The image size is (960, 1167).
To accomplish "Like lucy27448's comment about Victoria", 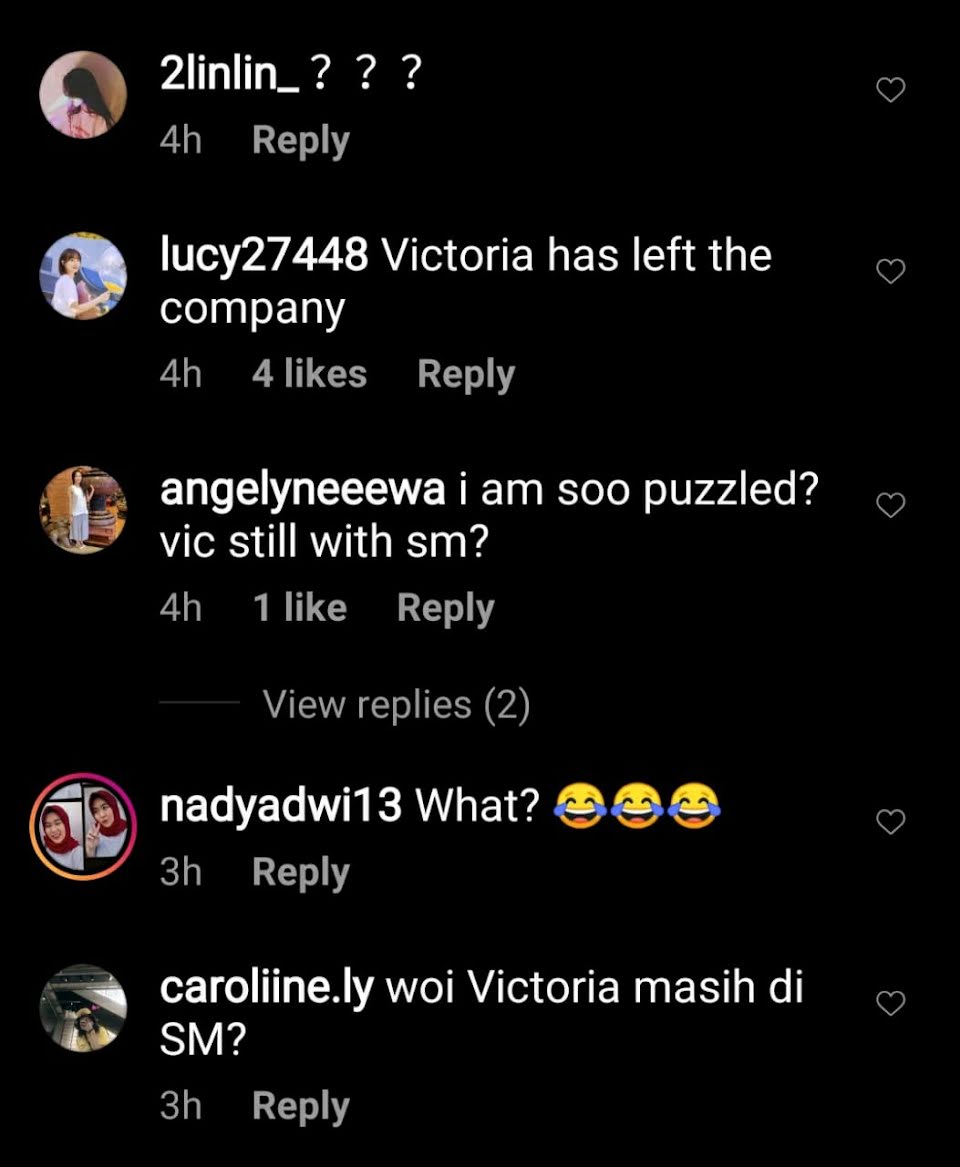I will pyautogui.click(x=890, y=271).
